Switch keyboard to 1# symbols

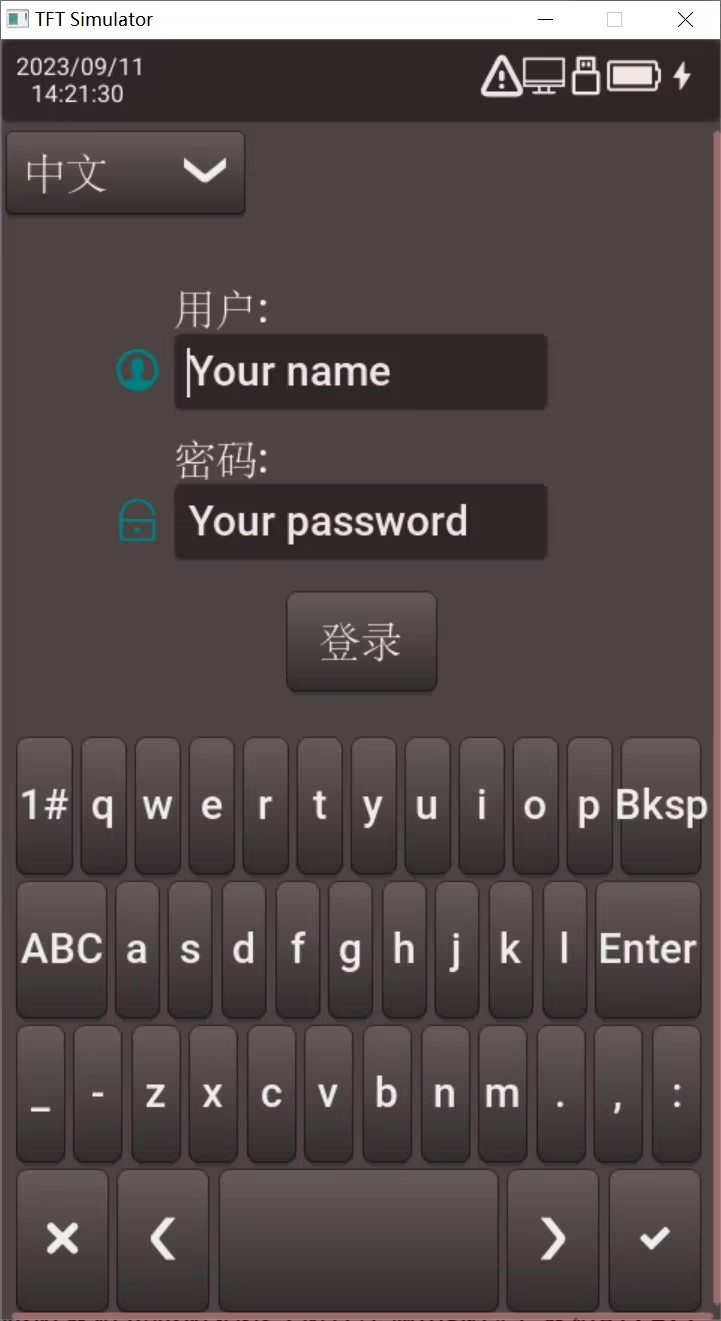coord(45,806)
